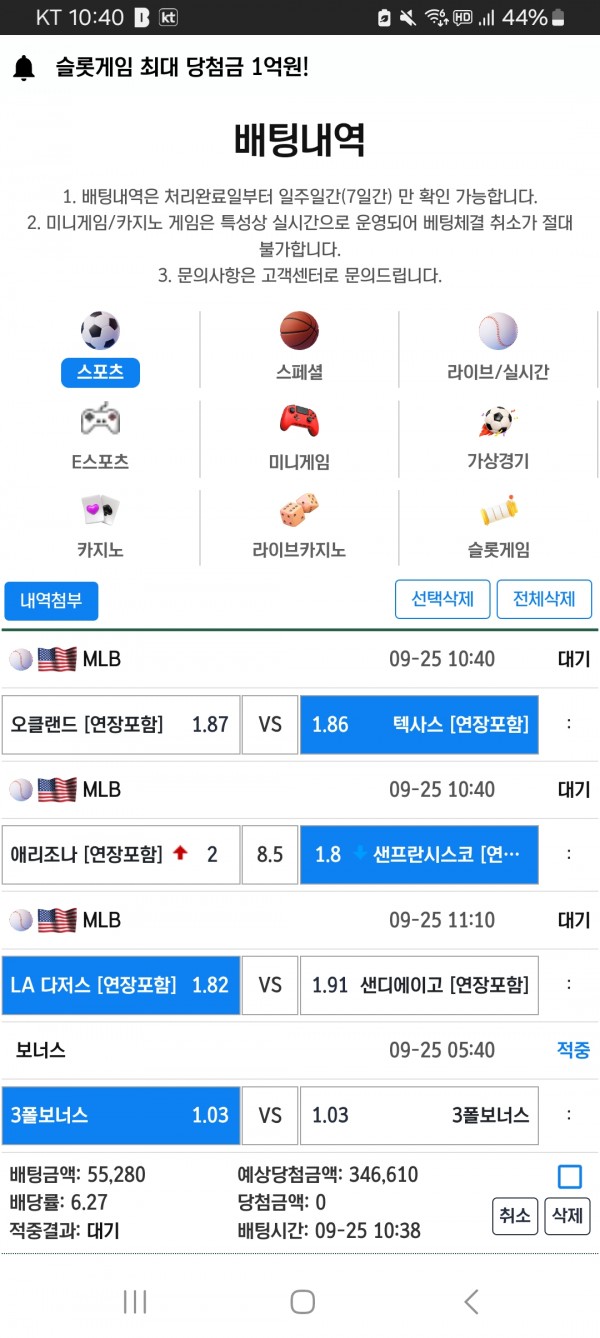Check the bet slip selection checkbox
Viewport: 600px width, 1338px height.
[x=569, y=1176]
